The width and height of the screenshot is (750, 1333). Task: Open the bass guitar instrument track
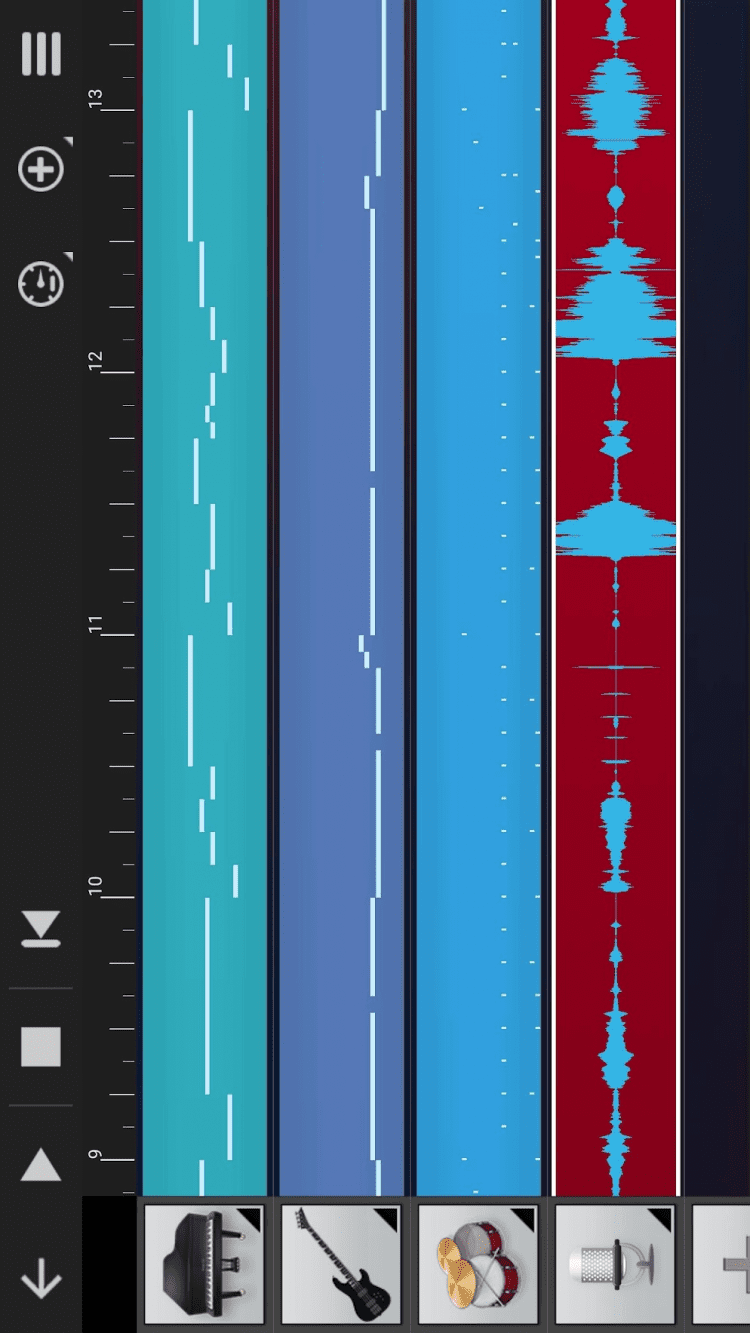pyautogui.click(x=341, y=1264)
